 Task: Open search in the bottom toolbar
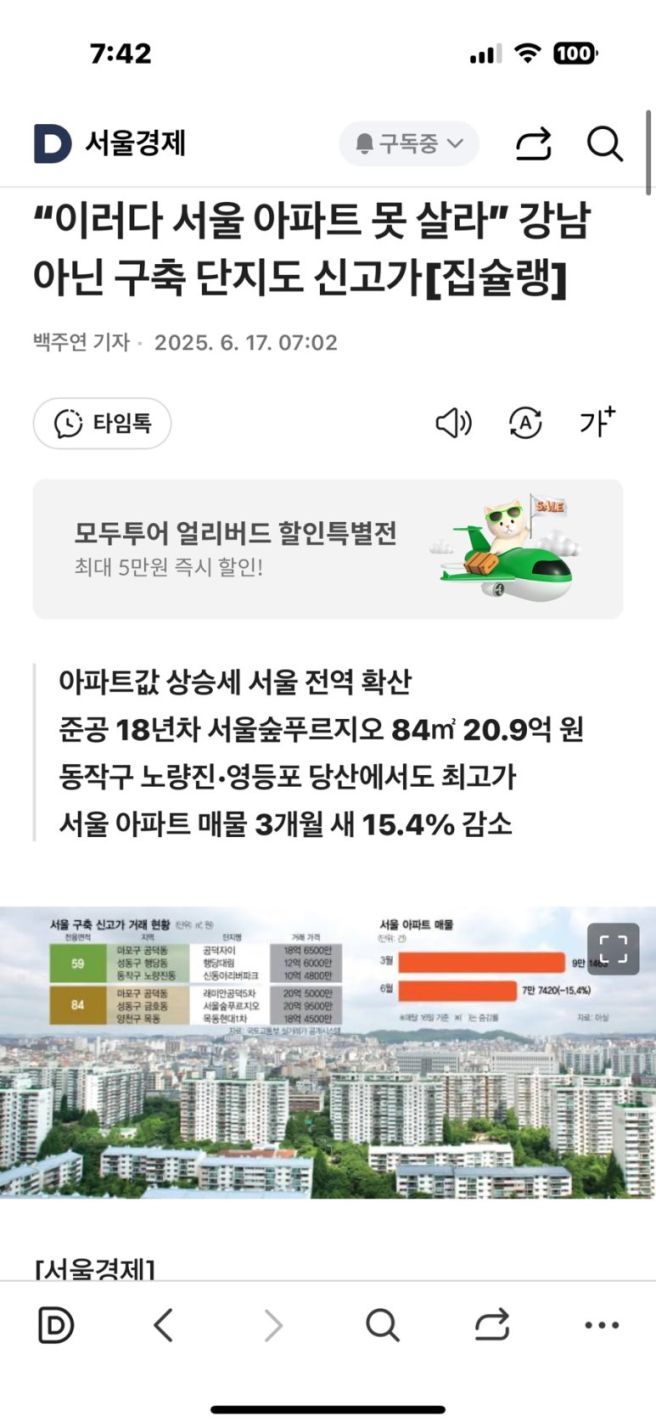[x=382, y=1326]
